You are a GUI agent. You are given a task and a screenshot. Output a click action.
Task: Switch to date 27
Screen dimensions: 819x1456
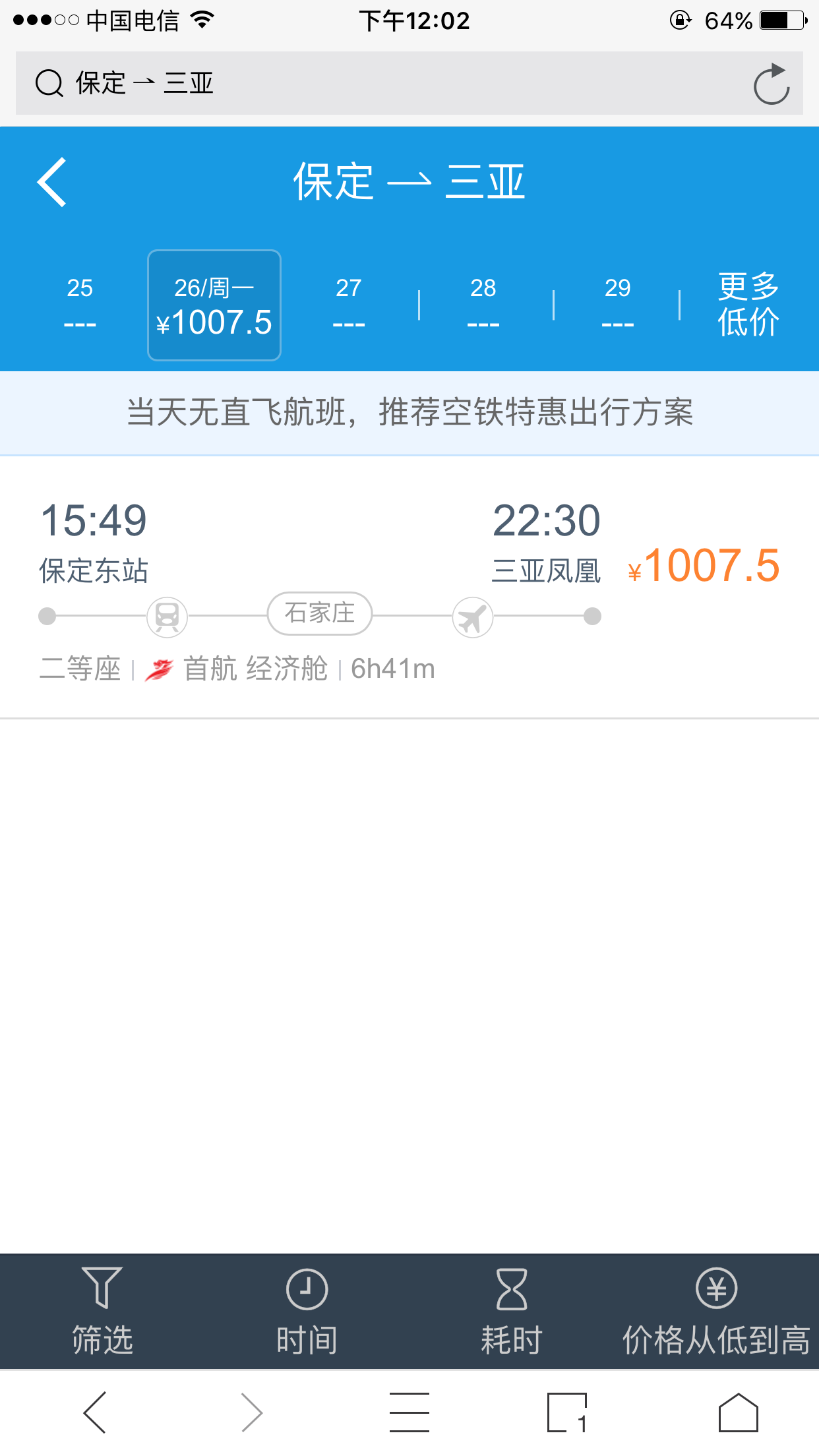point(349,305)
